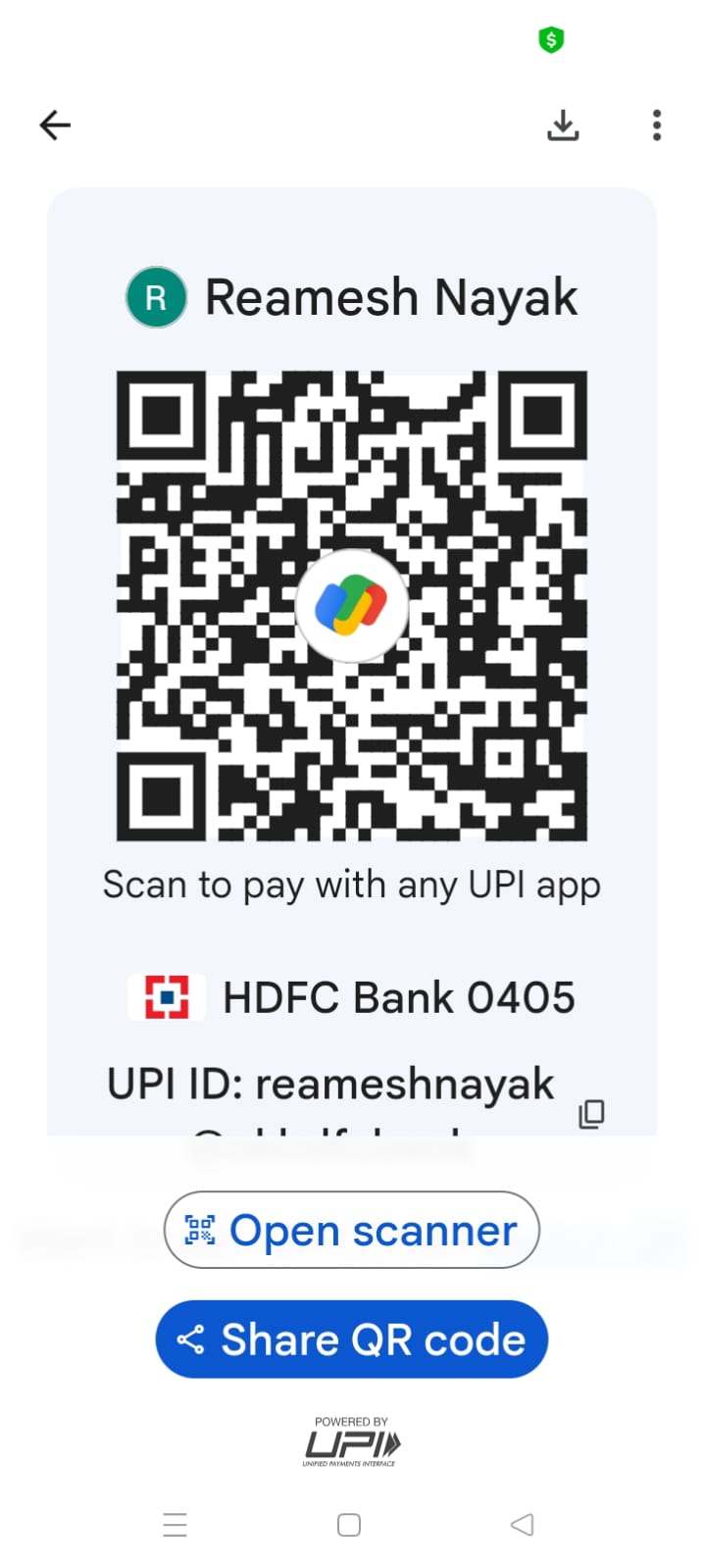This screenshot has height=1568, width=704.
Task: Open the three-dot overflow menu
Action: click(656, 126)
